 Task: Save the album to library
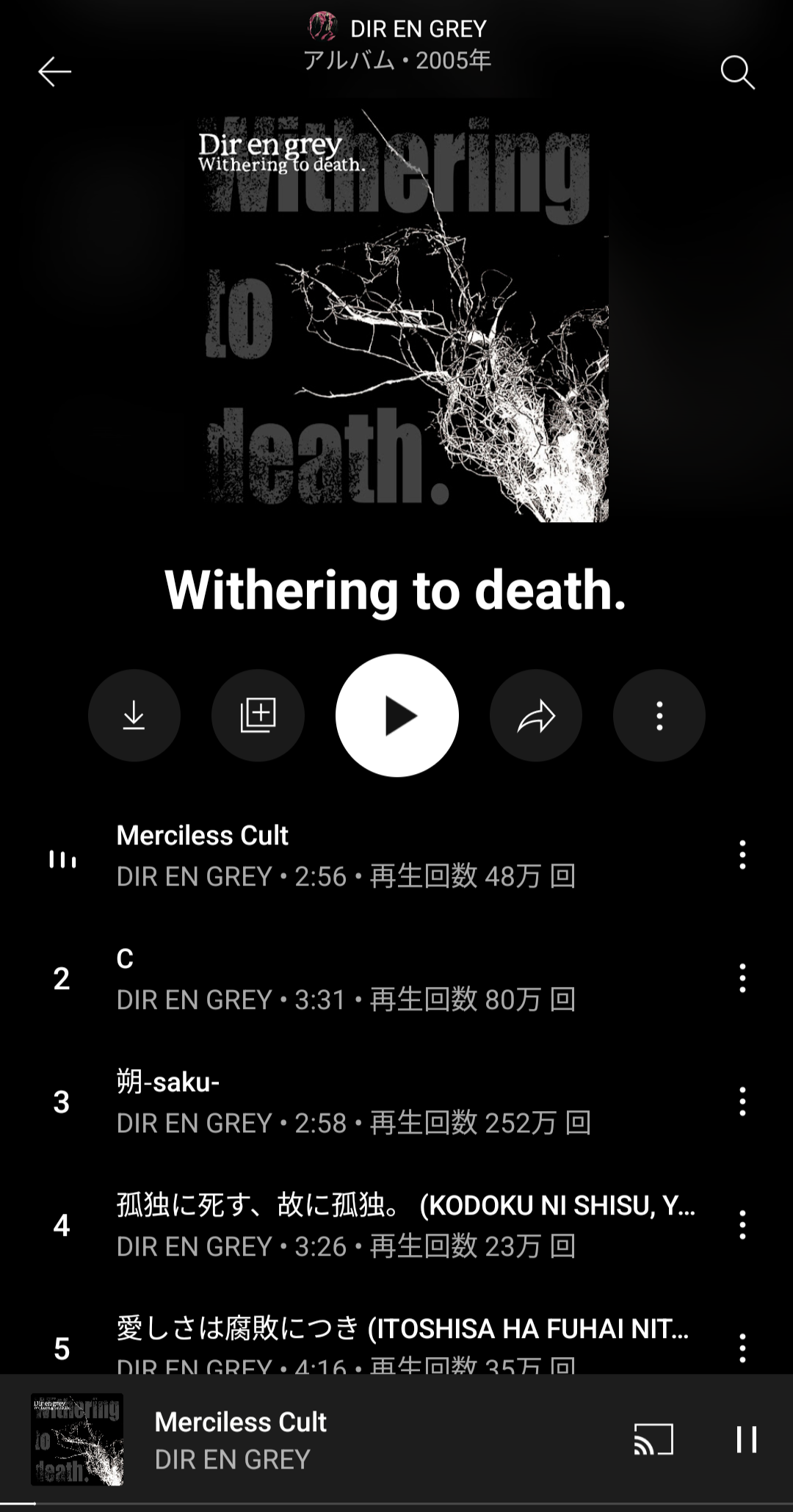click(258, 715)
